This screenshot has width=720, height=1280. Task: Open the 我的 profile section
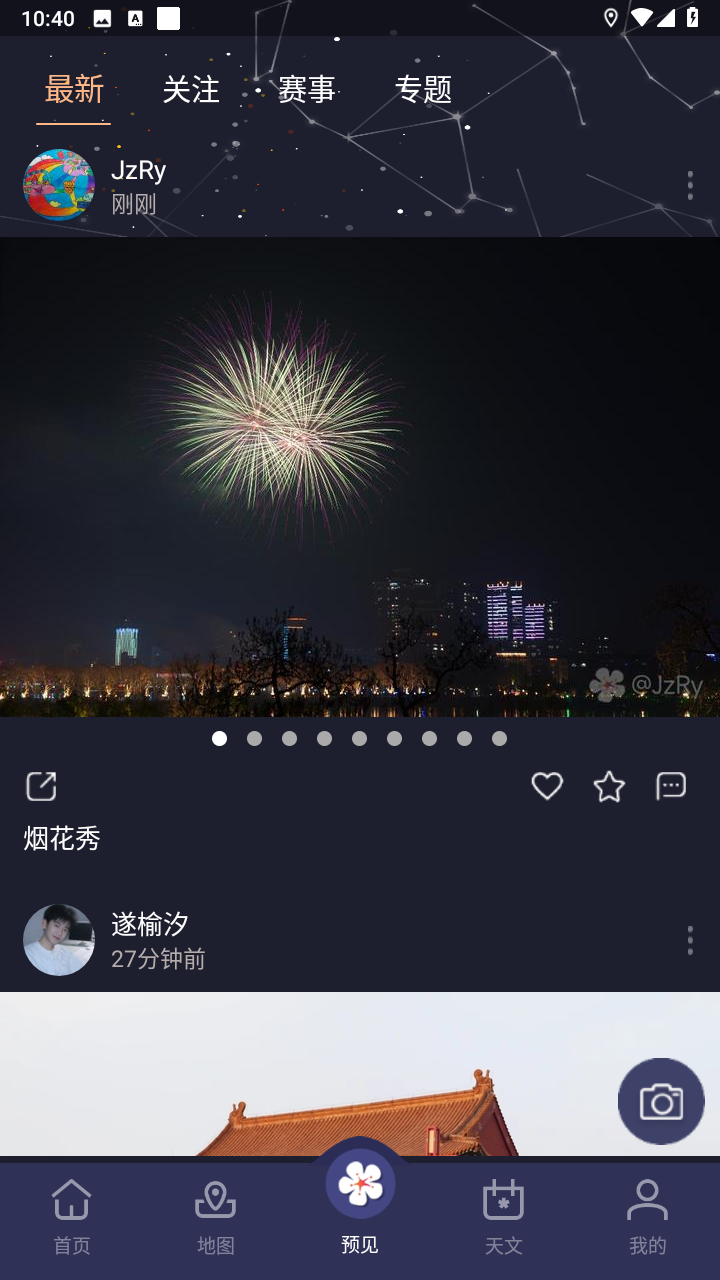coord(648,1215)
